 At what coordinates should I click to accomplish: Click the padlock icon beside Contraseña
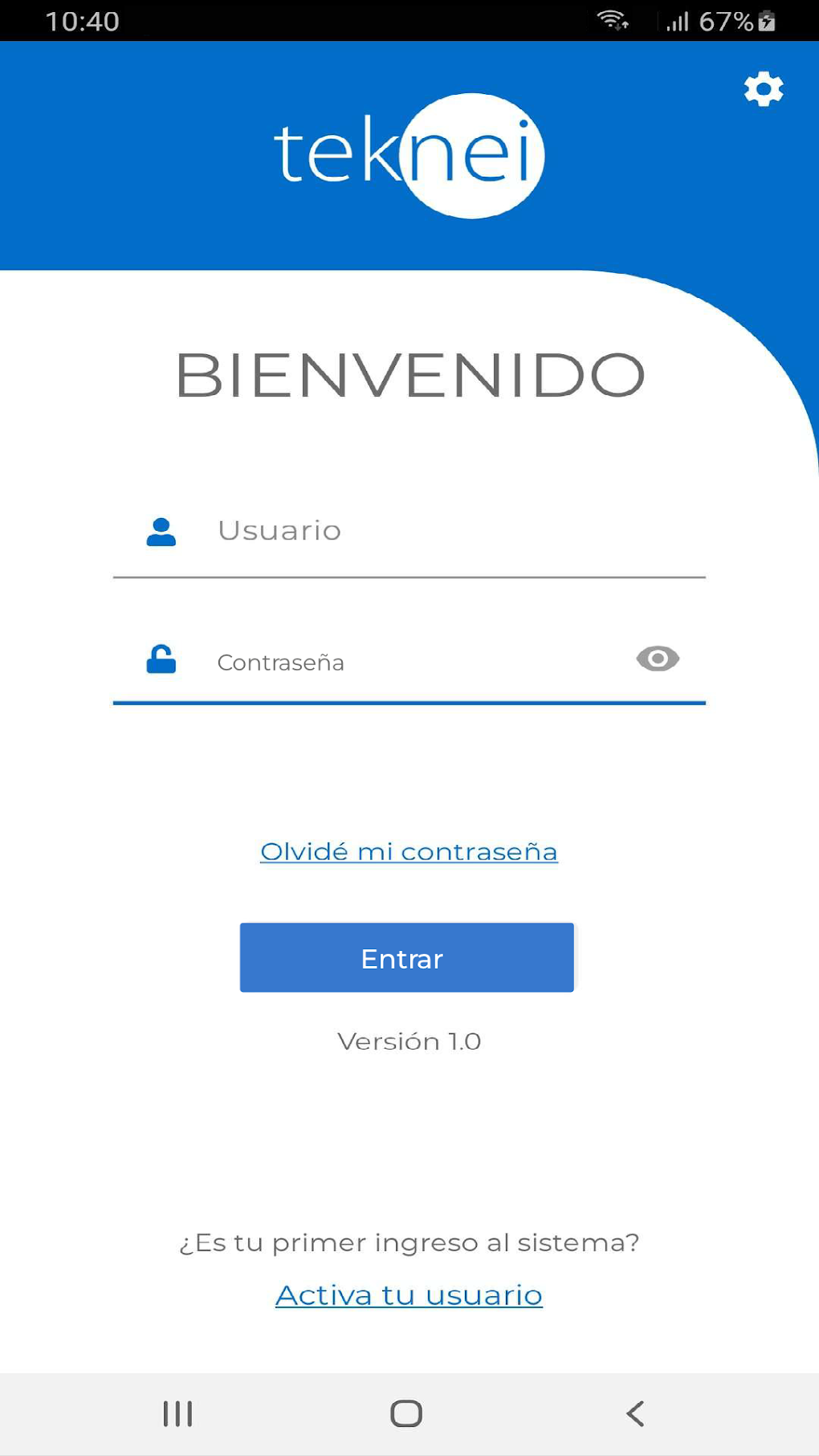(161, 660)
